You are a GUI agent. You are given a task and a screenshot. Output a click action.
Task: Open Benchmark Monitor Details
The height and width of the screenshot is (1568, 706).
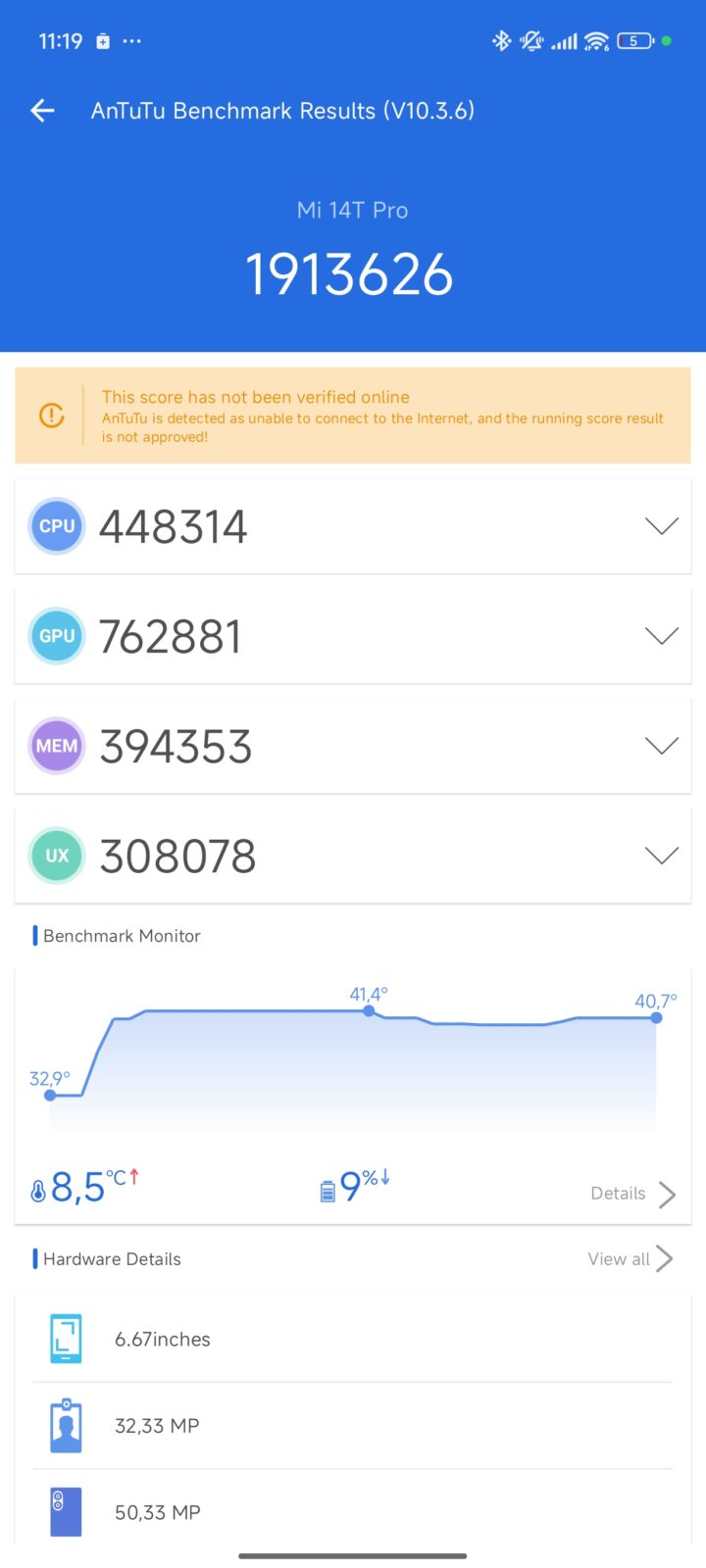coord(632,1194)
